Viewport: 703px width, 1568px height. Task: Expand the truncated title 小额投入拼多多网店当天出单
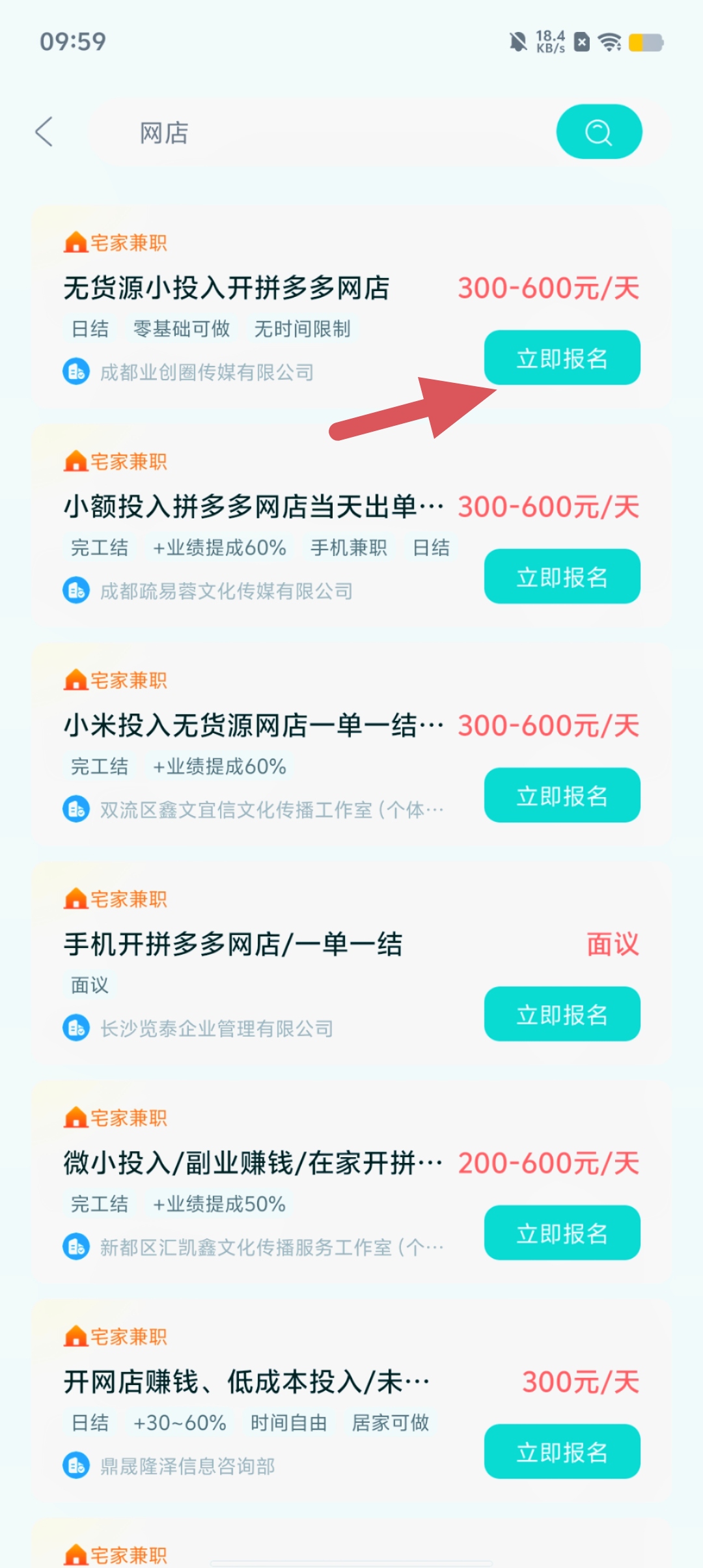pos(254,506)
